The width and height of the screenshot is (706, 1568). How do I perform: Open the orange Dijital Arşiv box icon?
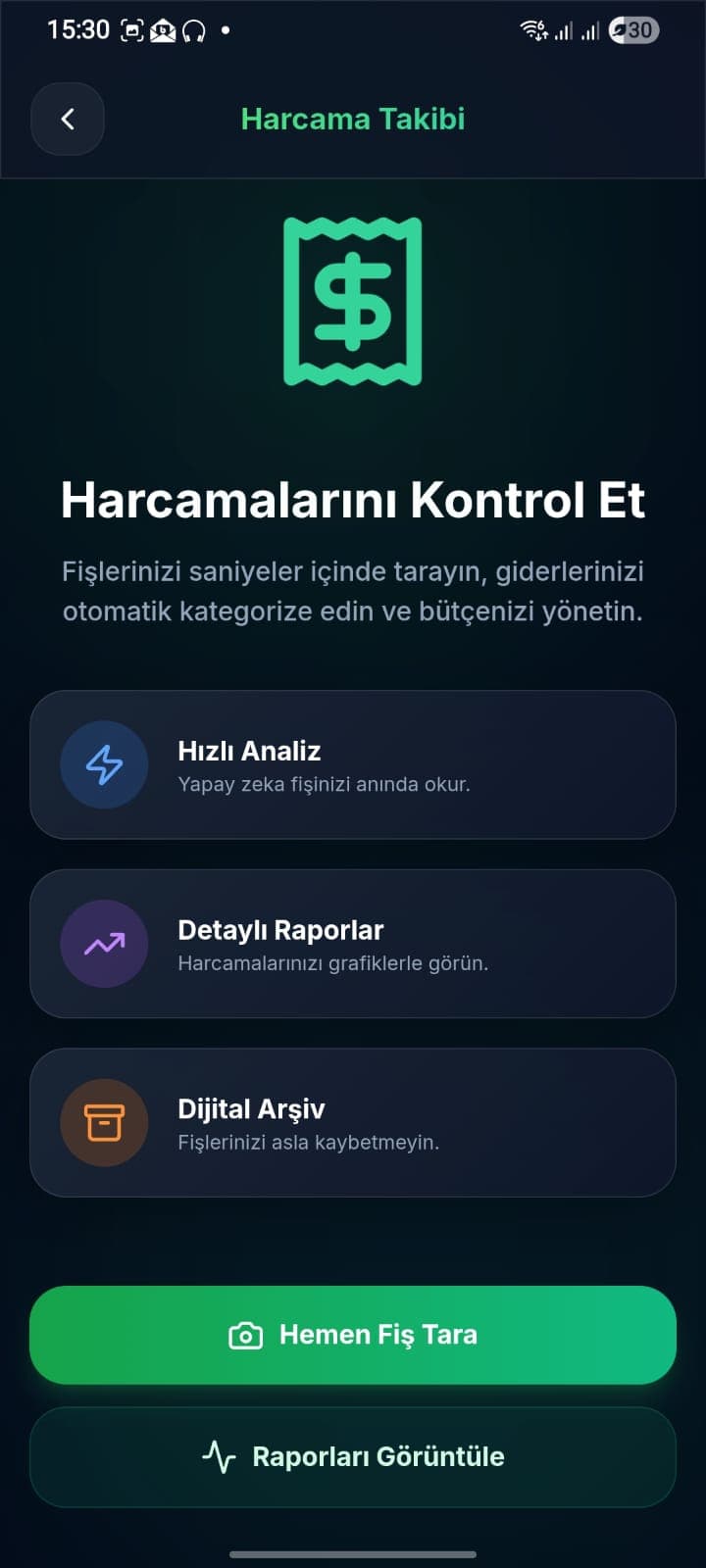click(x=104, y=1122)
